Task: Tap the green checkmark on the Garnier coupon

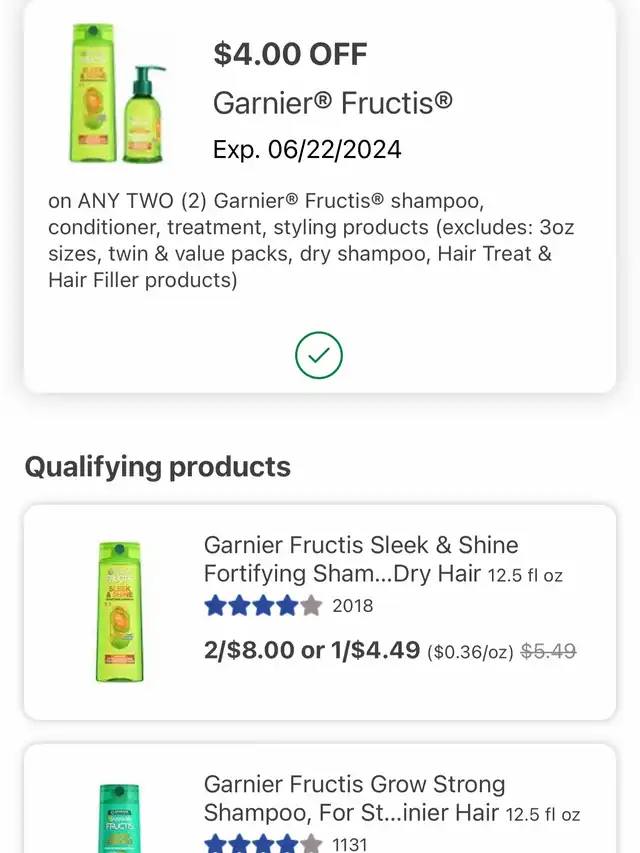Action: (319, 354)
